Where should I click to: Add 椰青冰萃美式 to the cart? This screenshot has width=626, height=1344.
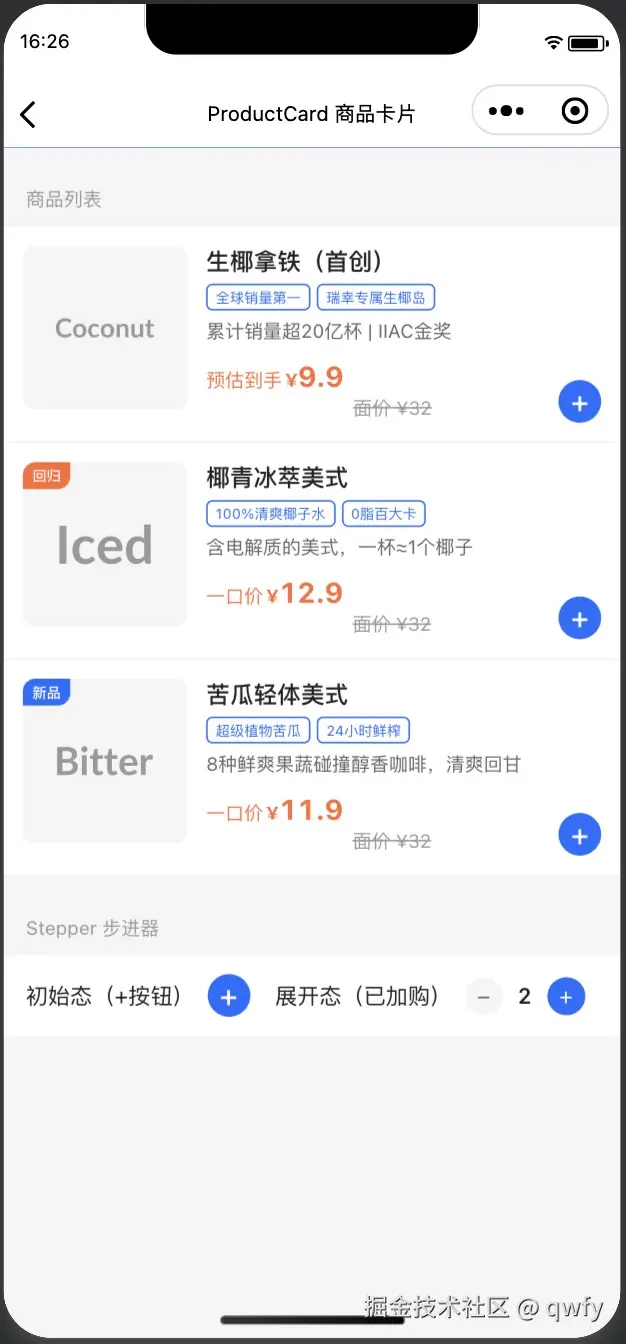tap(579, 619)
